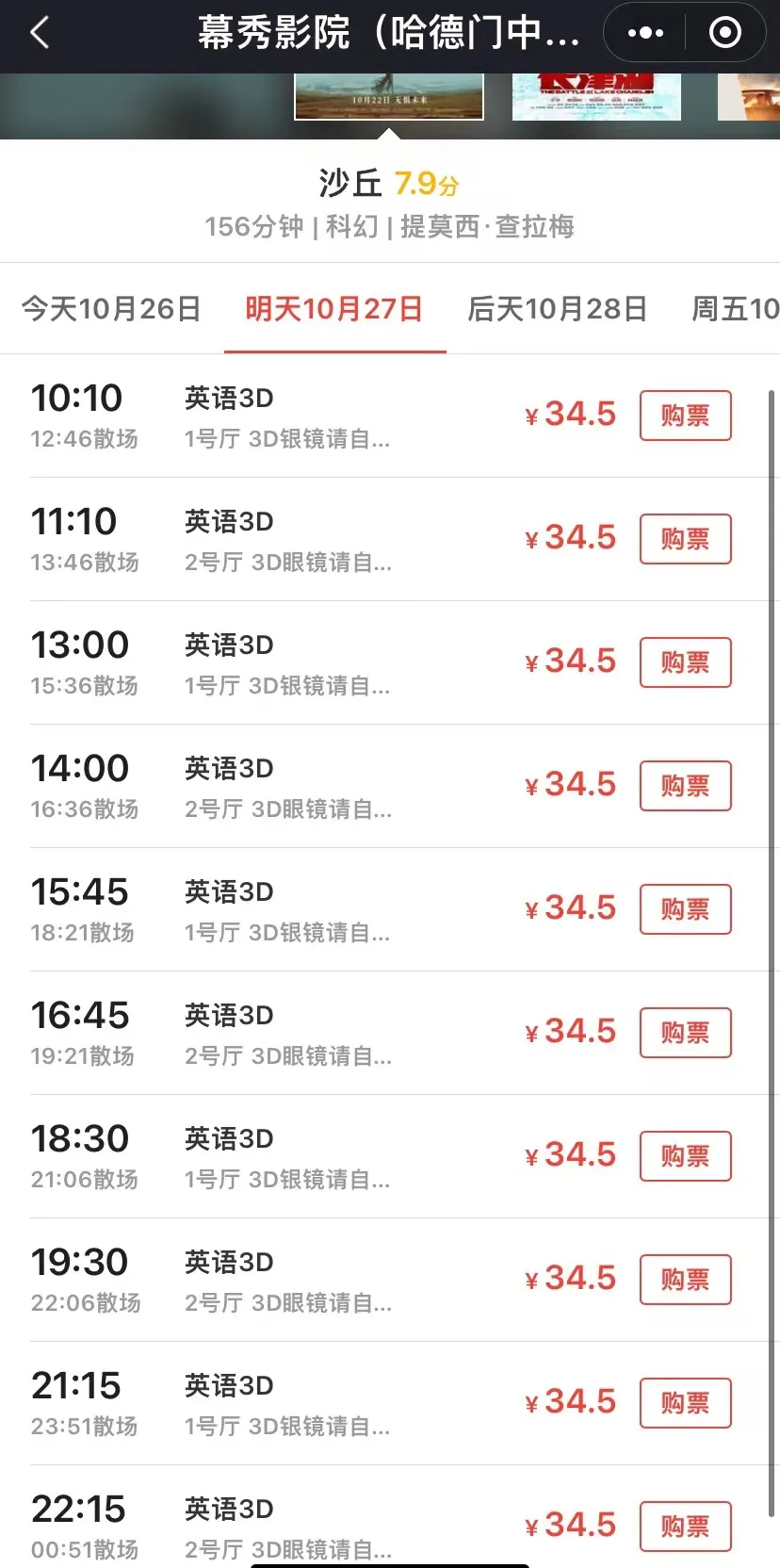The width and height of the screenshot is (780, 1568).
Task: Select the red movie poster next to Dune
Action: point(596,96)
